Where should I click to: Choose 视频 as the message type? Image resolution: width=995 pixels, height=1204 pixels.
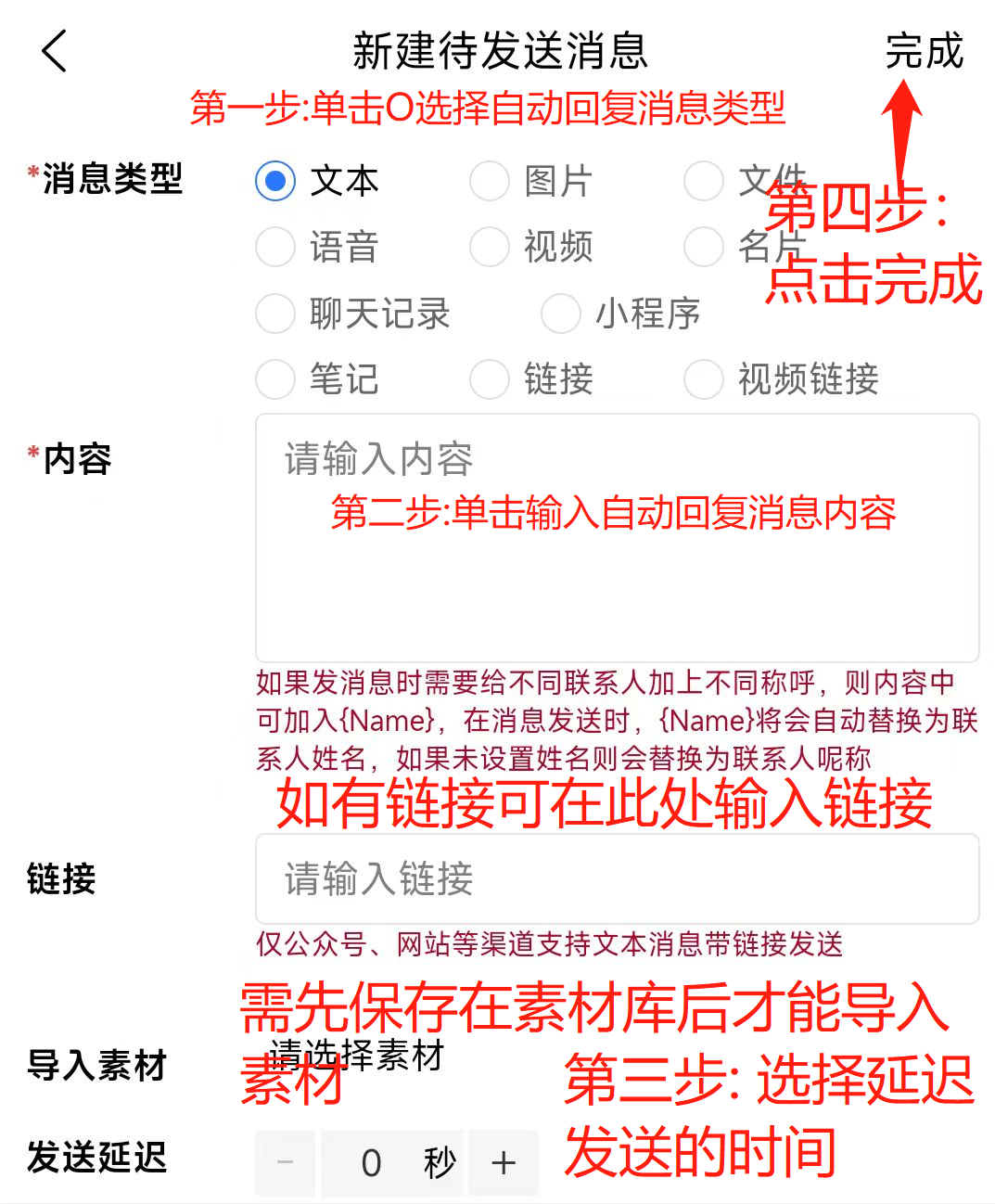pos(490,247)
